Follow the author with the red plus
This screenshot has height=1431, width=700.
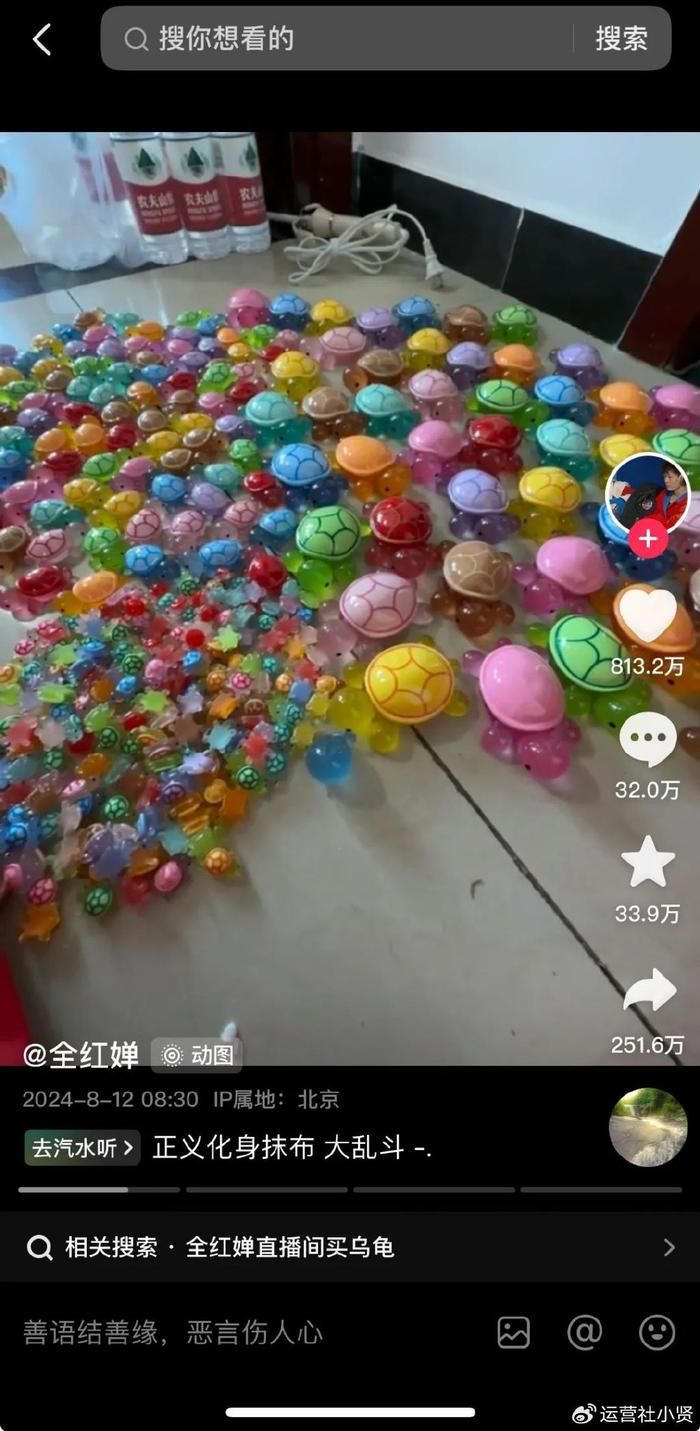(648, 540)
